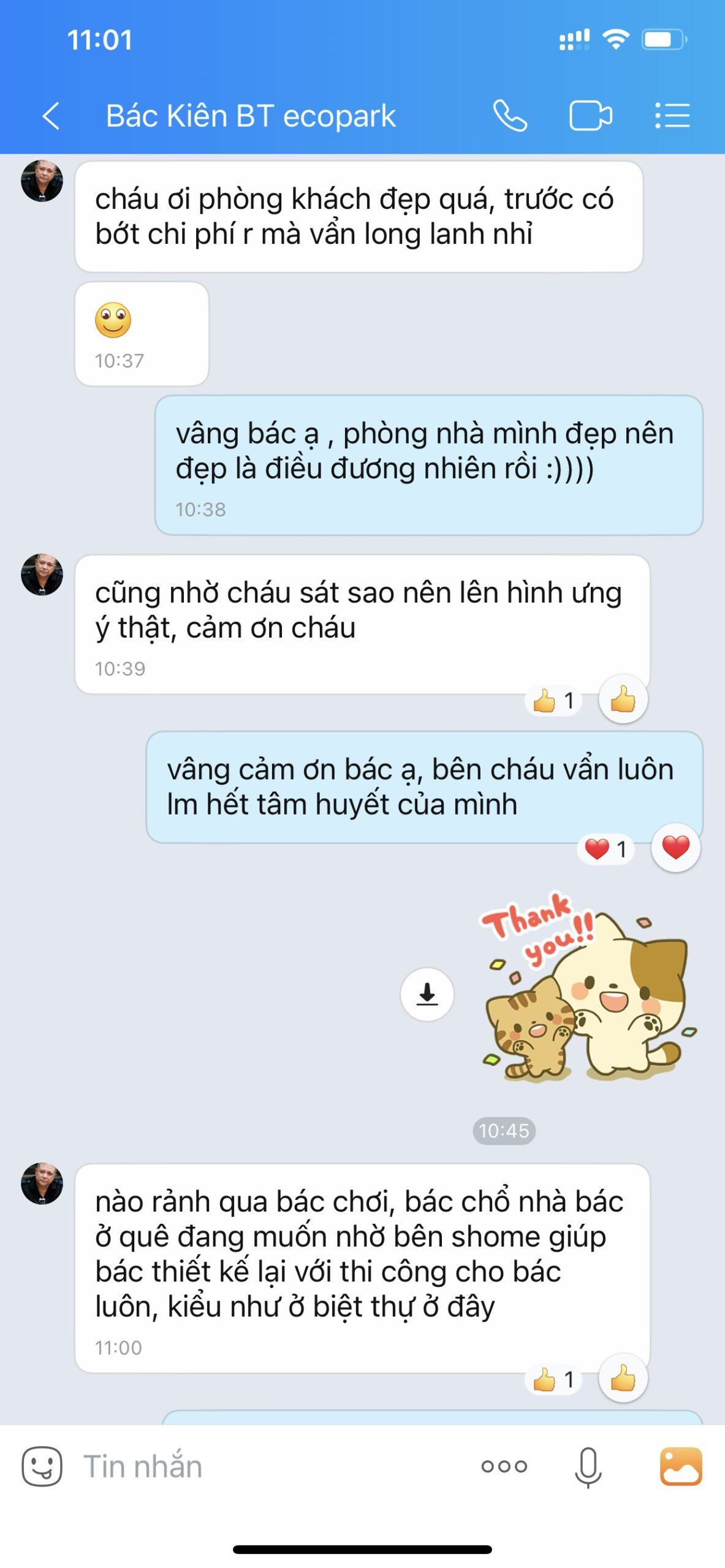Open the sticker and emoji picker
The width and height of the screenshot is (725, 1568).
pos(42,1466)
